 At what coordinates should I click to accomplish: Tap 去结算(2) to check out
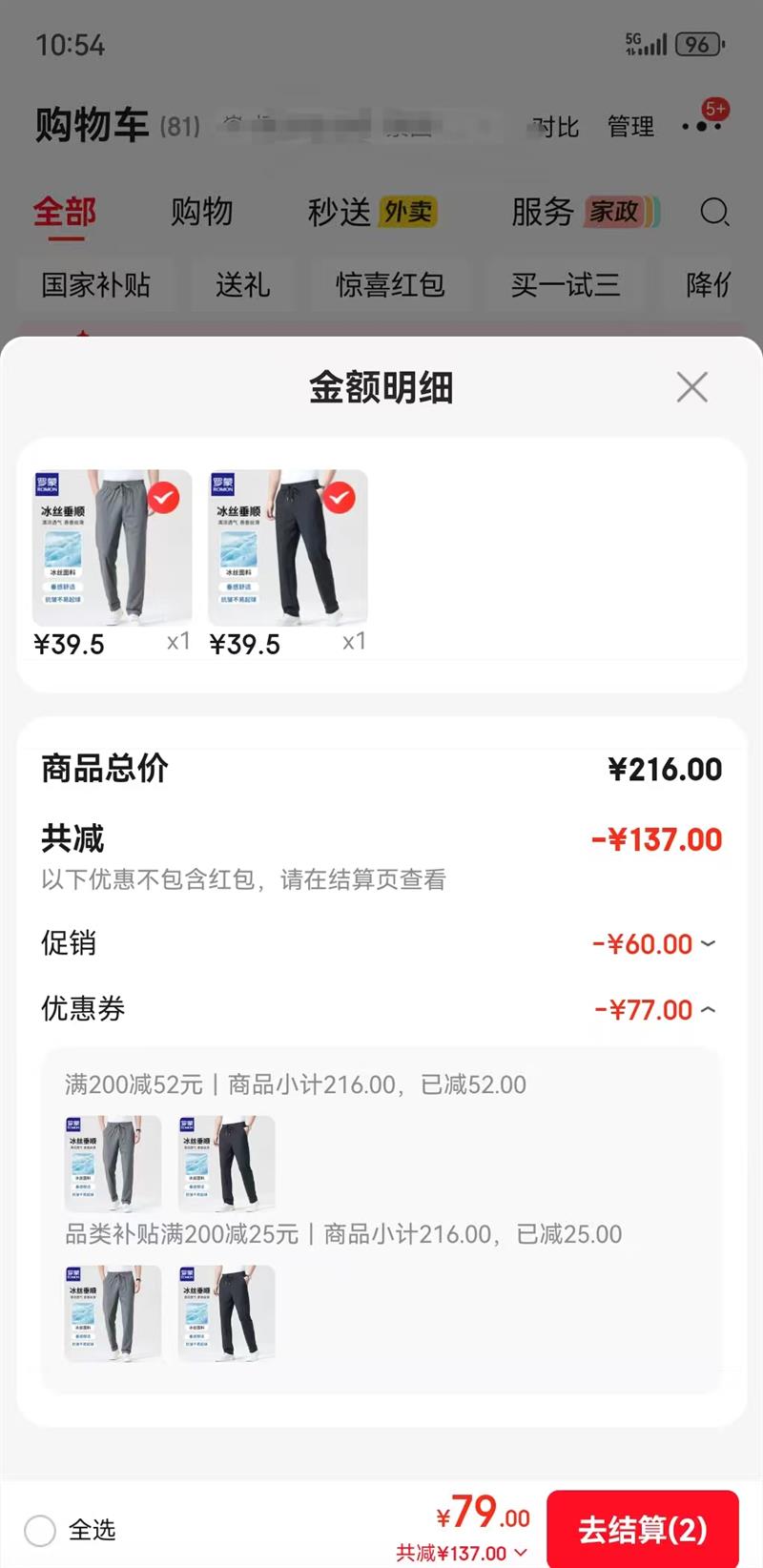pos(642,1529)
